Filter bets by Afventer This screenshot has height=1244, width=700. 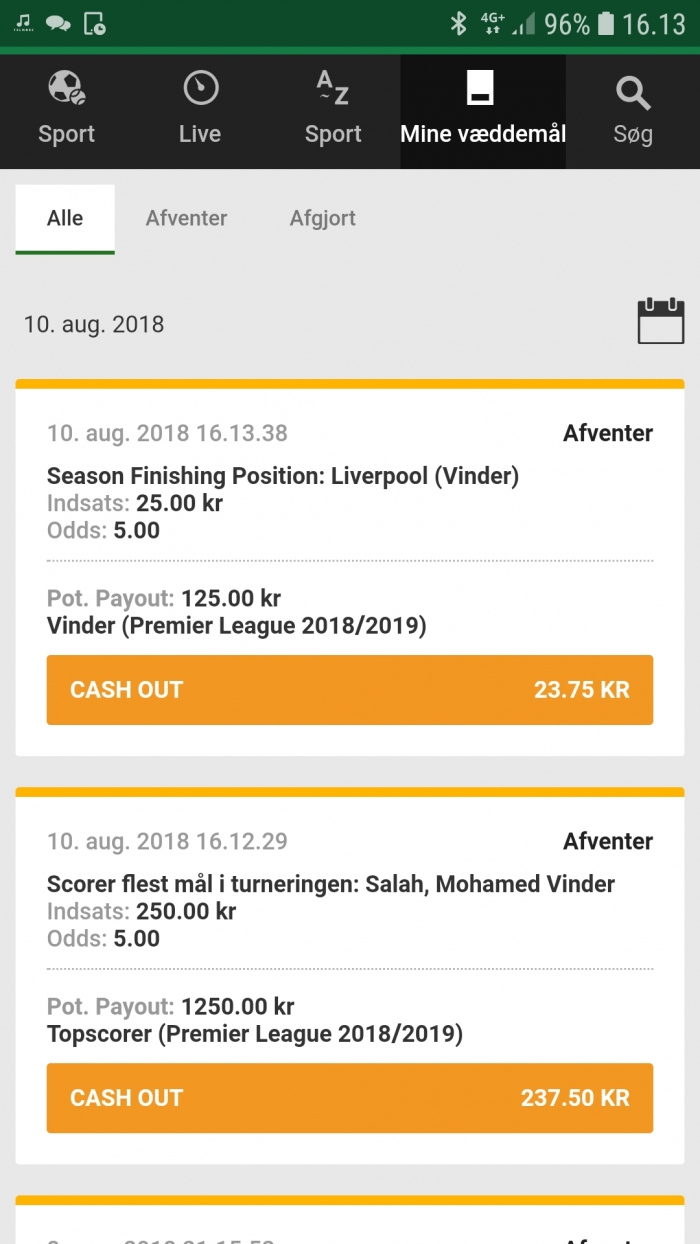point(186,219)
